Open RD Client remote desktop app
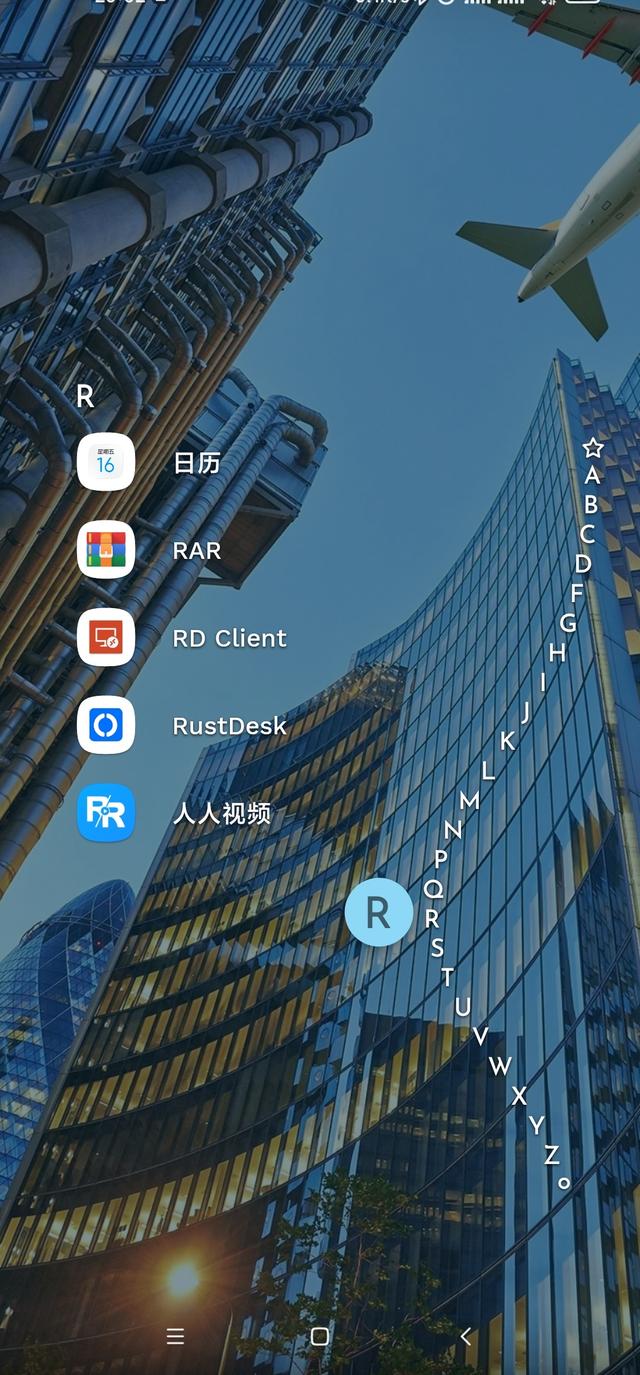640x1375 pixels. pos(106,638)
